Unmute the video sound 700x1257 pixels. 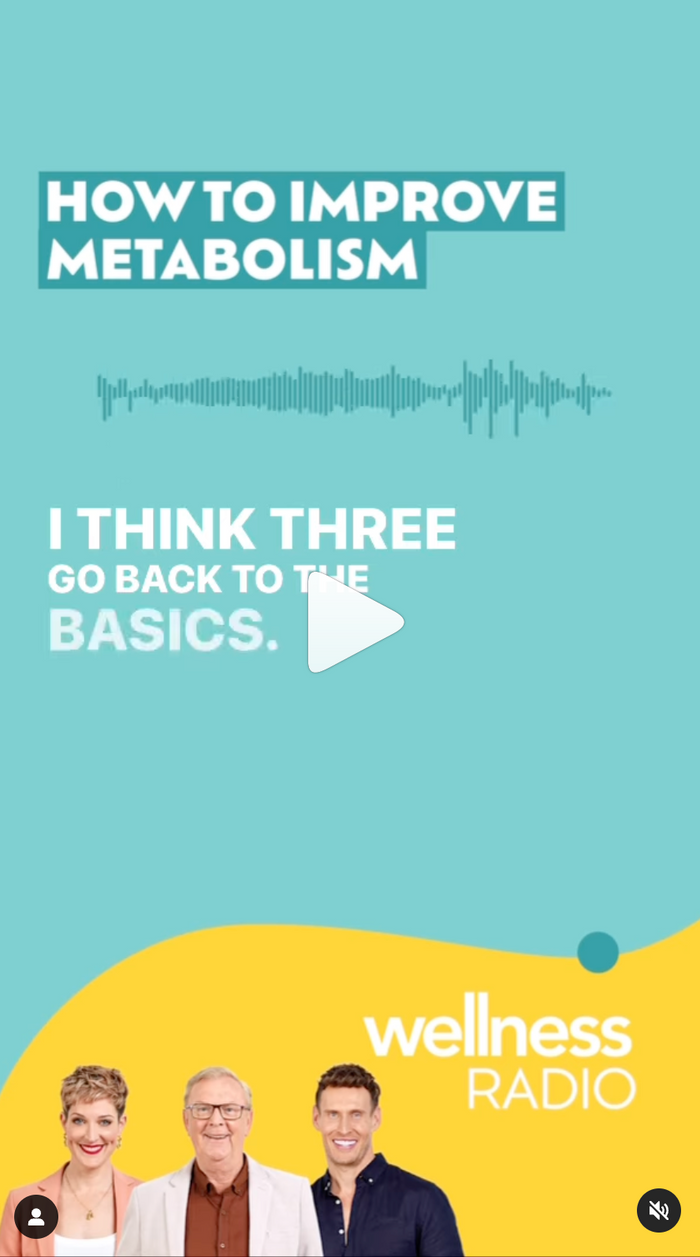point(658,1211)
